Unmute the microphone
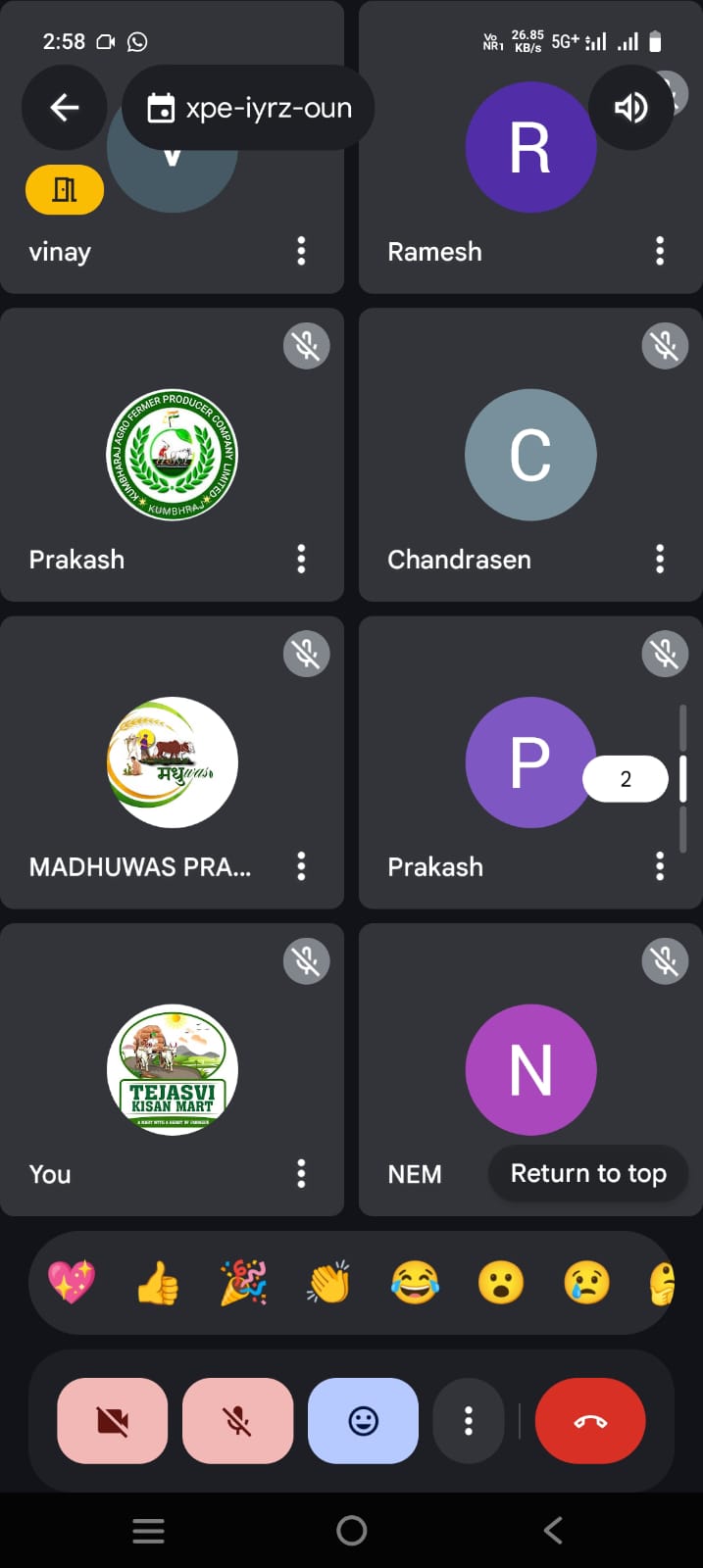 tap(237, 1421)
